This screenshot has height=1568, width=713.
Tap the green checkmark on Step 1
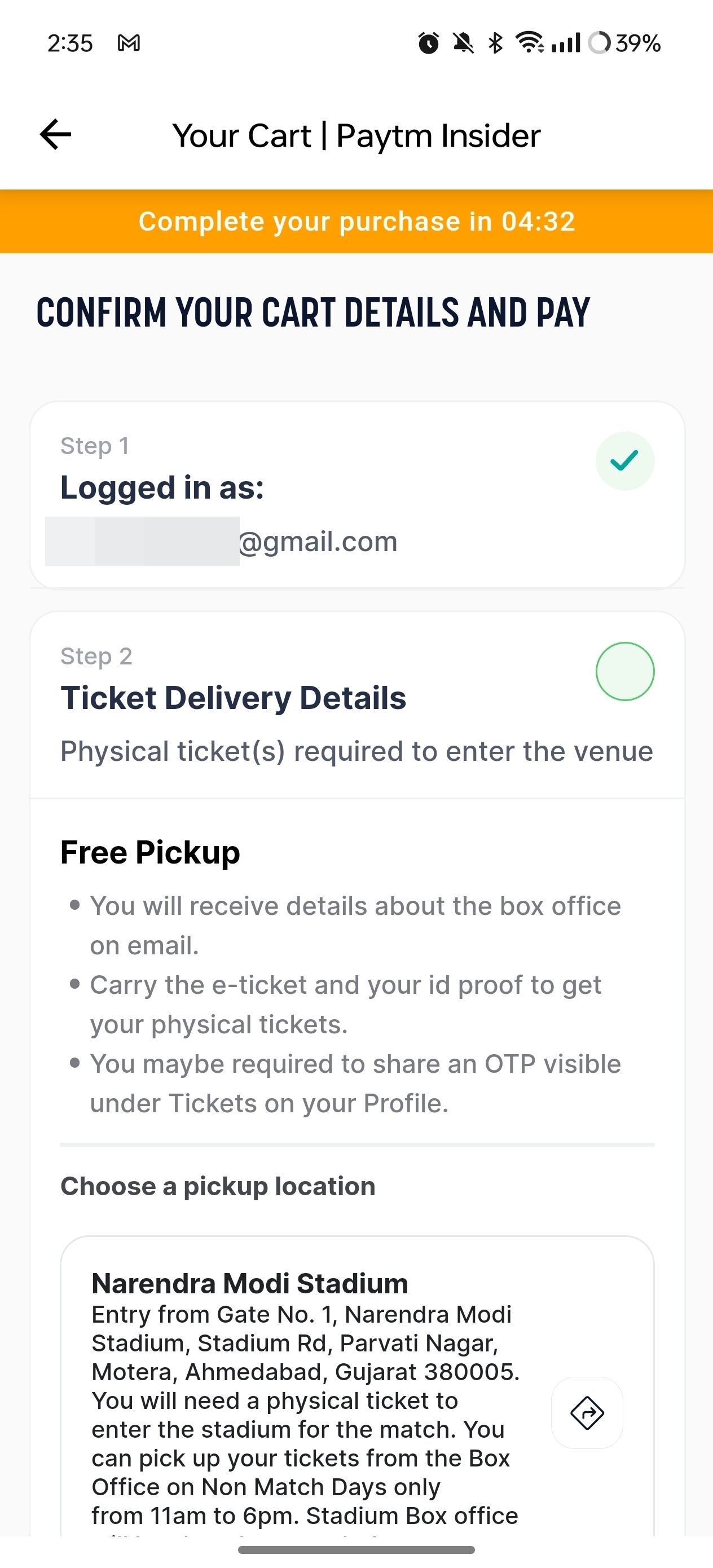coord(624,461)
